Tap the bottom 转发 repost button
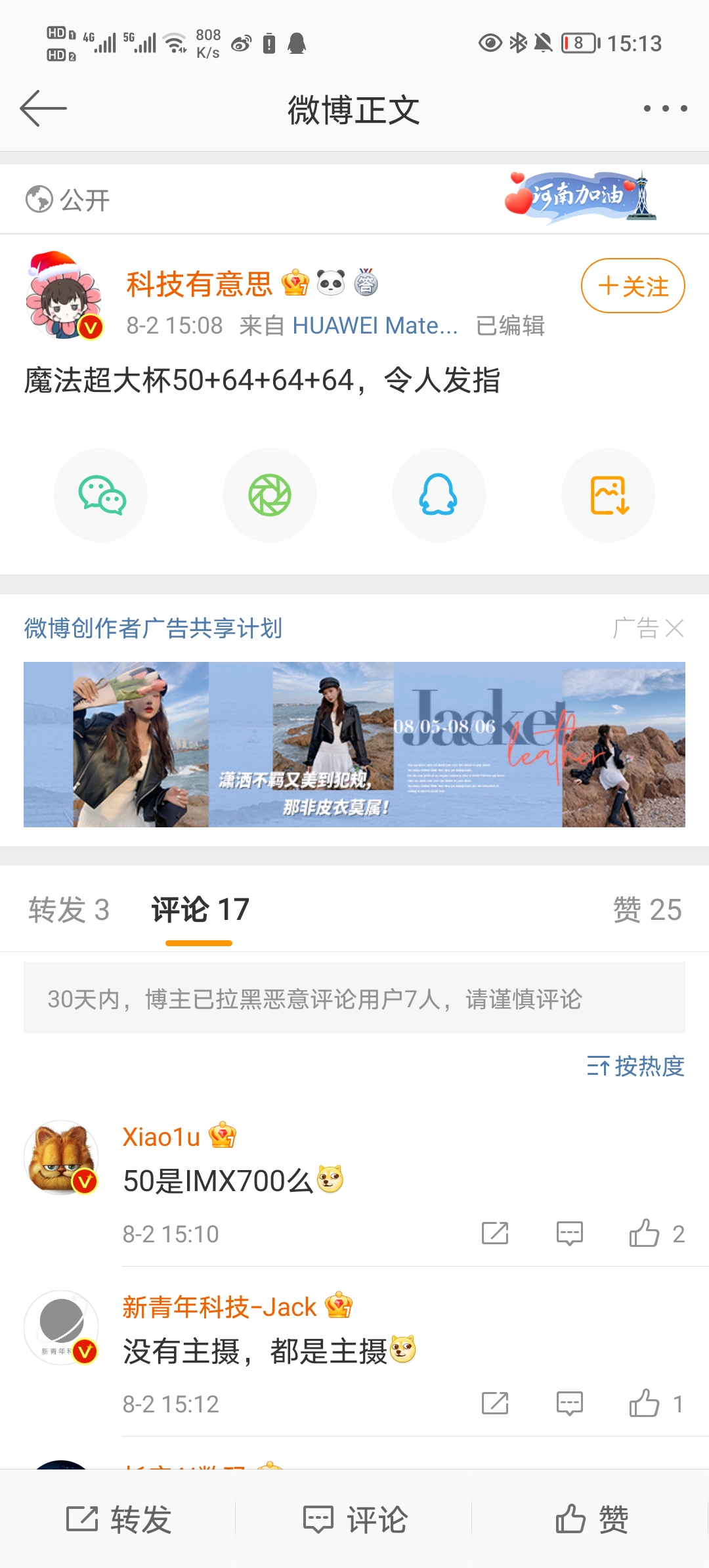The height and width of the screenshot is (1568, 709). click(119, 1519)
